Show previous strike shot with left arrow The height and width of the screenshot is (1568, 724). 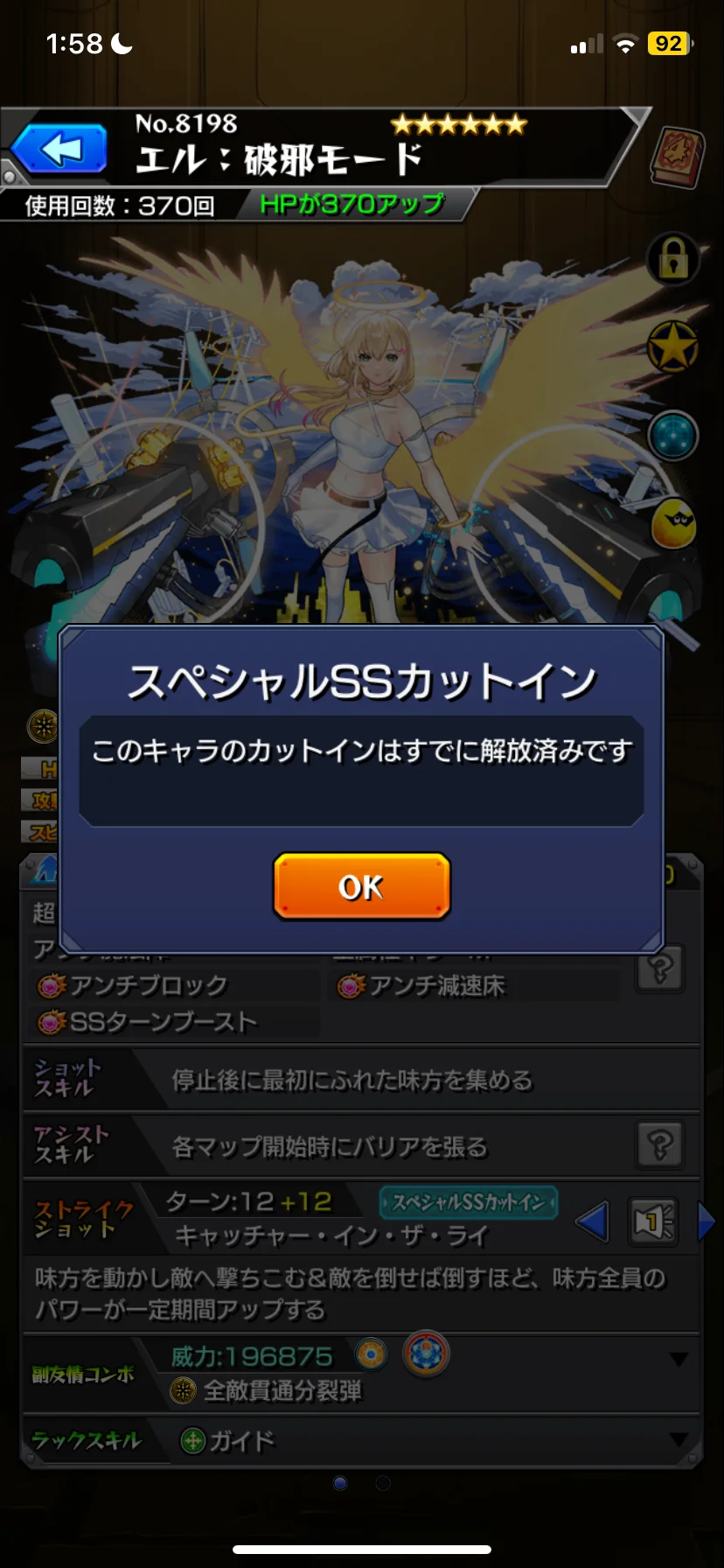[593, 1221]
